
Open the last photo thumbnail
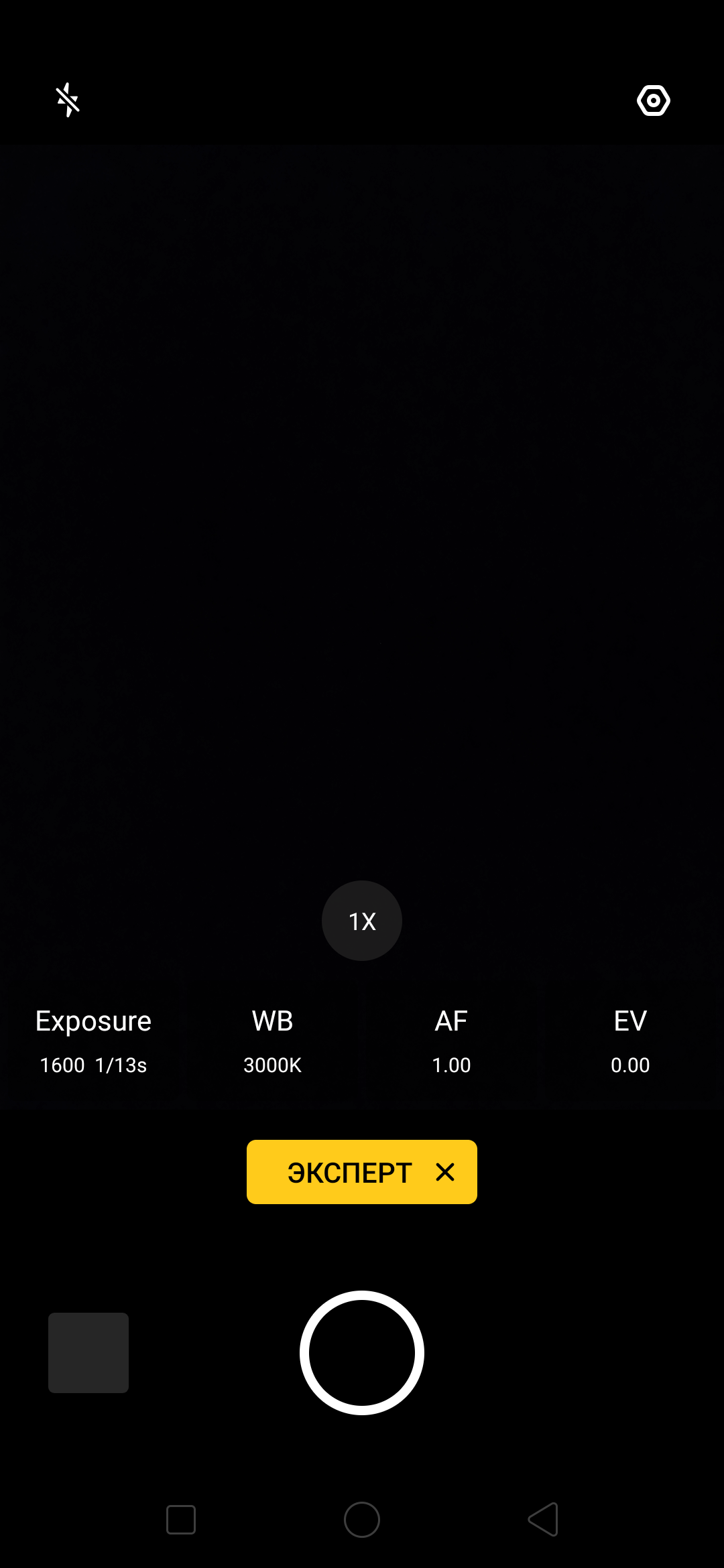coord(88,1353)
